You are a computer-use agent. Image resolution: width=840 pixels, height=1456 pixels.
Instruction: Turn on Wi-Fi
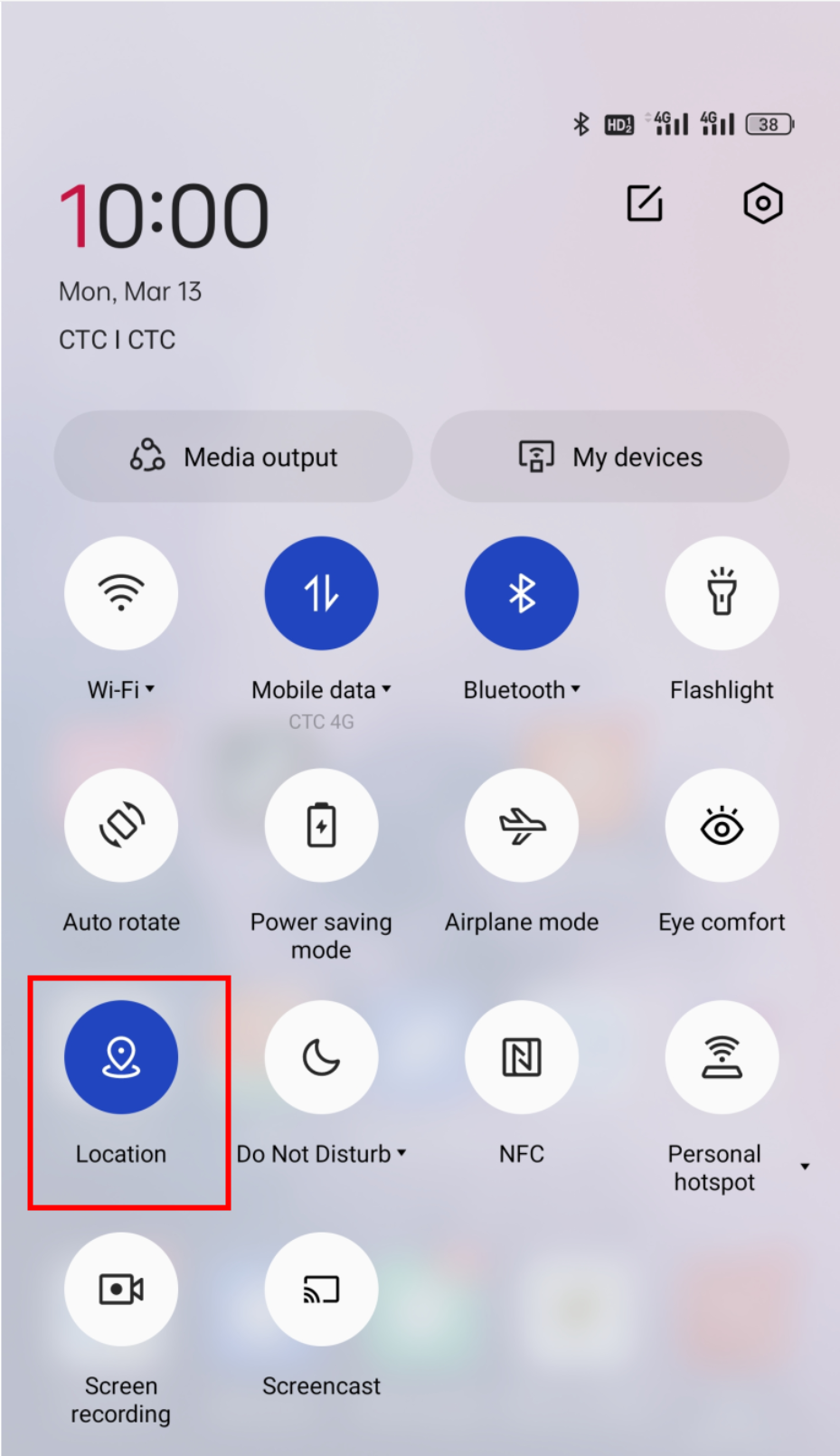[121, 593]
